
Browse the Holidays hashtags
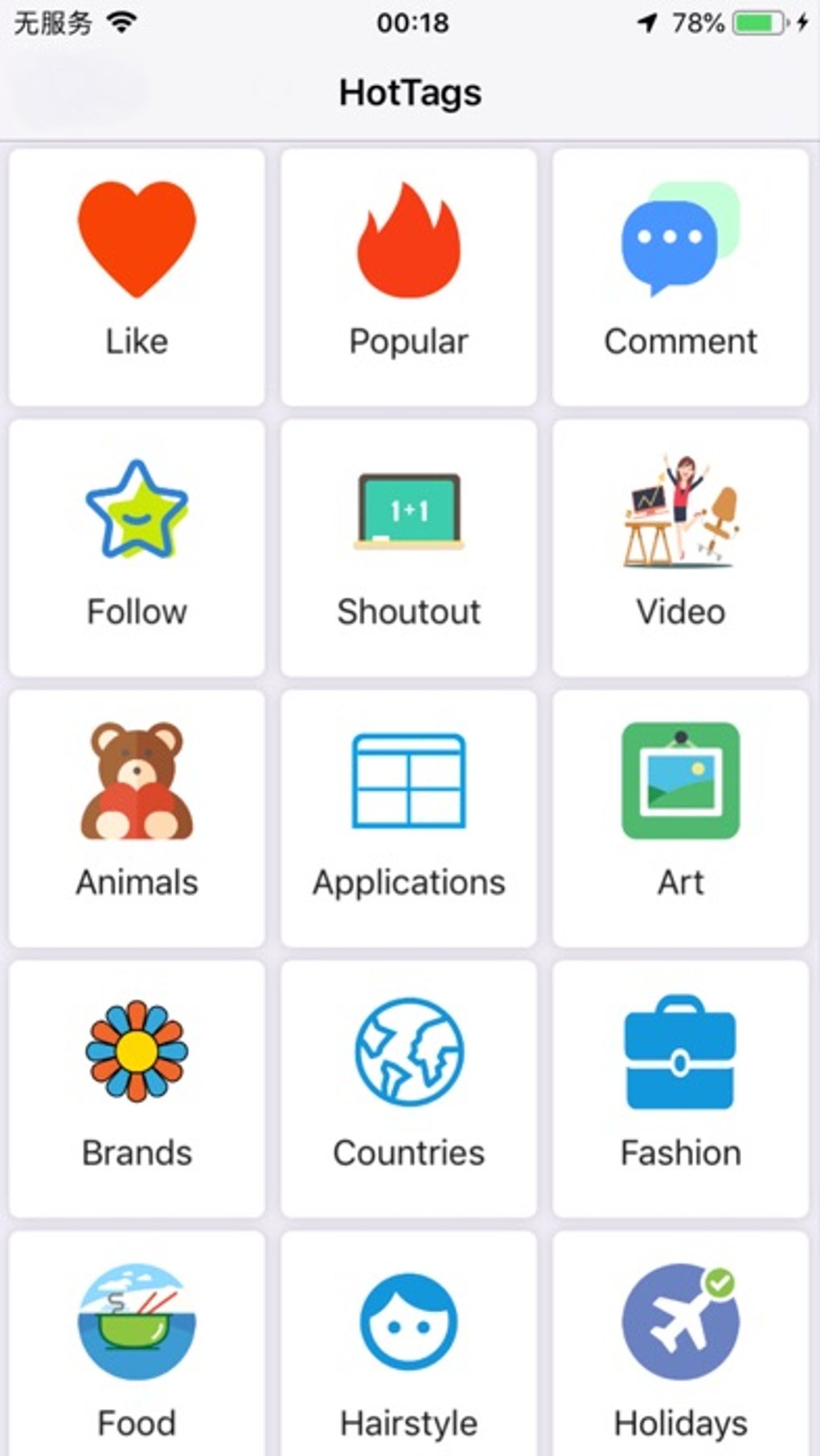(x=680, y=1351)
